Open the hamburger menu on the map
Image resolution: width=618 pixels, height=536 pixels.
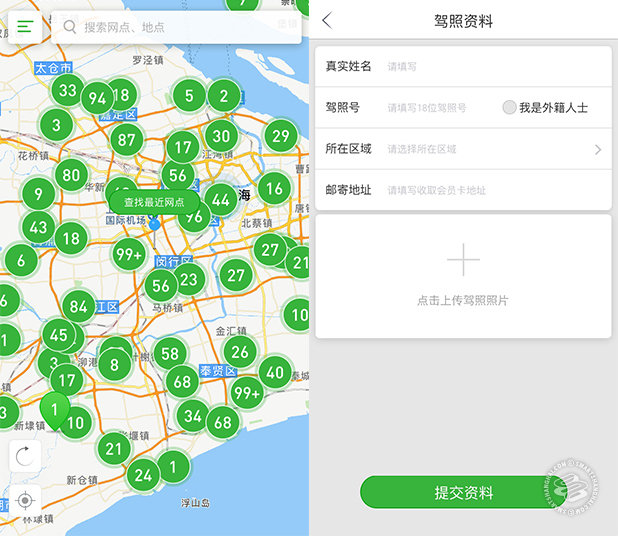tap(25, 27)
